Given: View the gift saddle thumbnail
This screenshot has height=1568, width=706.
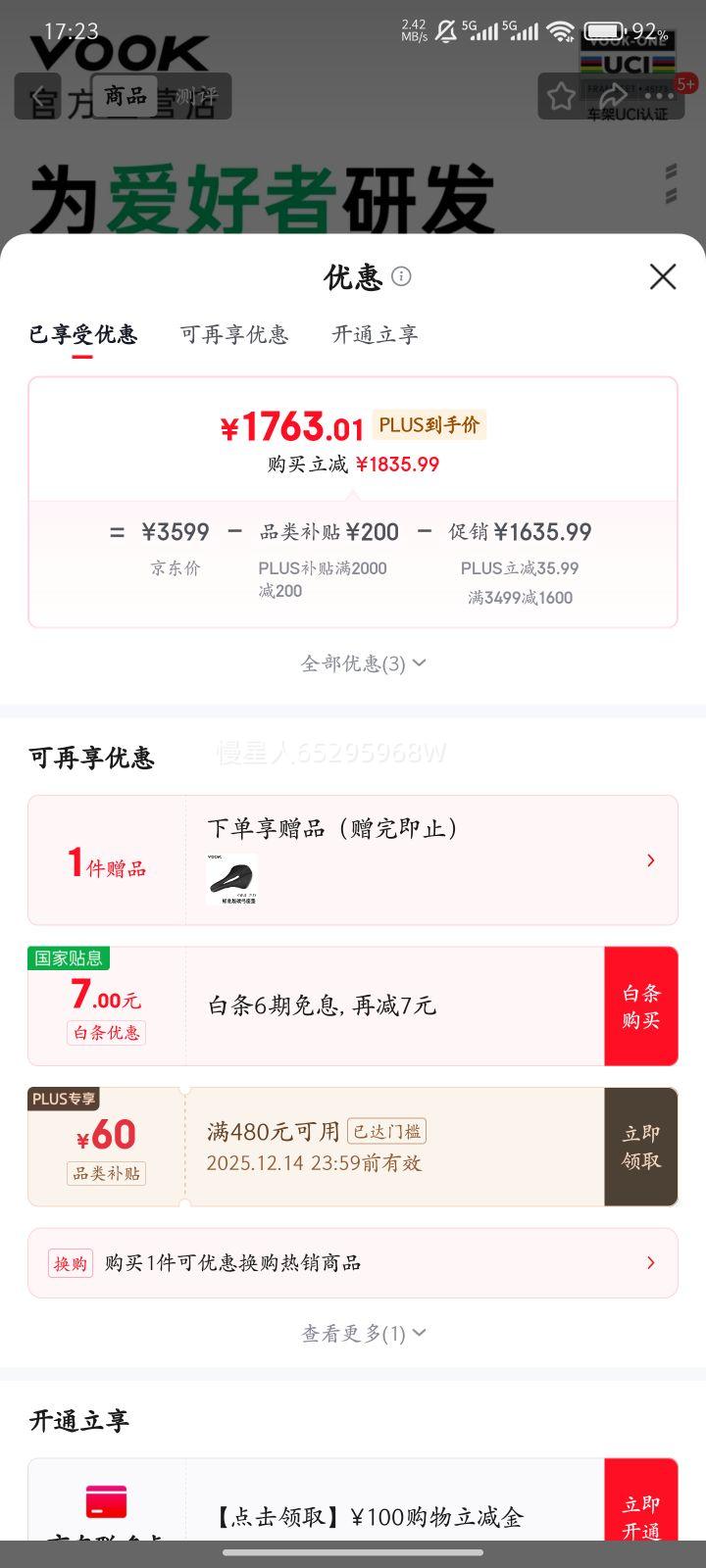Looking at the screenshot, I should point(233,880).
